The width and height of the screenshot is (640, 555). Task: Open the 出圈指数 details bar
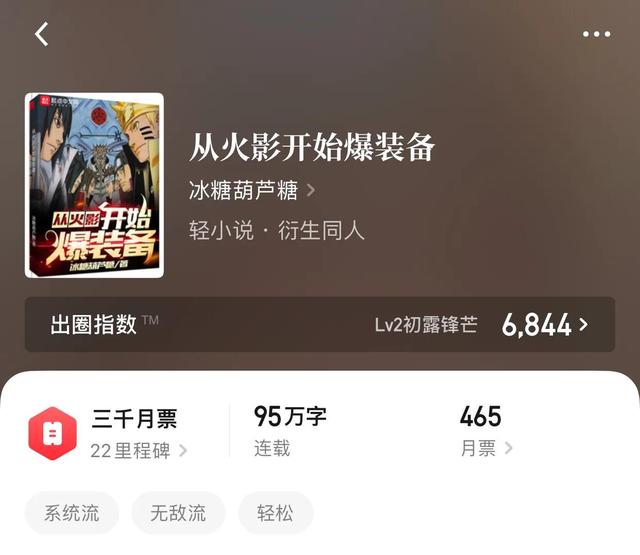tap(320, 324)
